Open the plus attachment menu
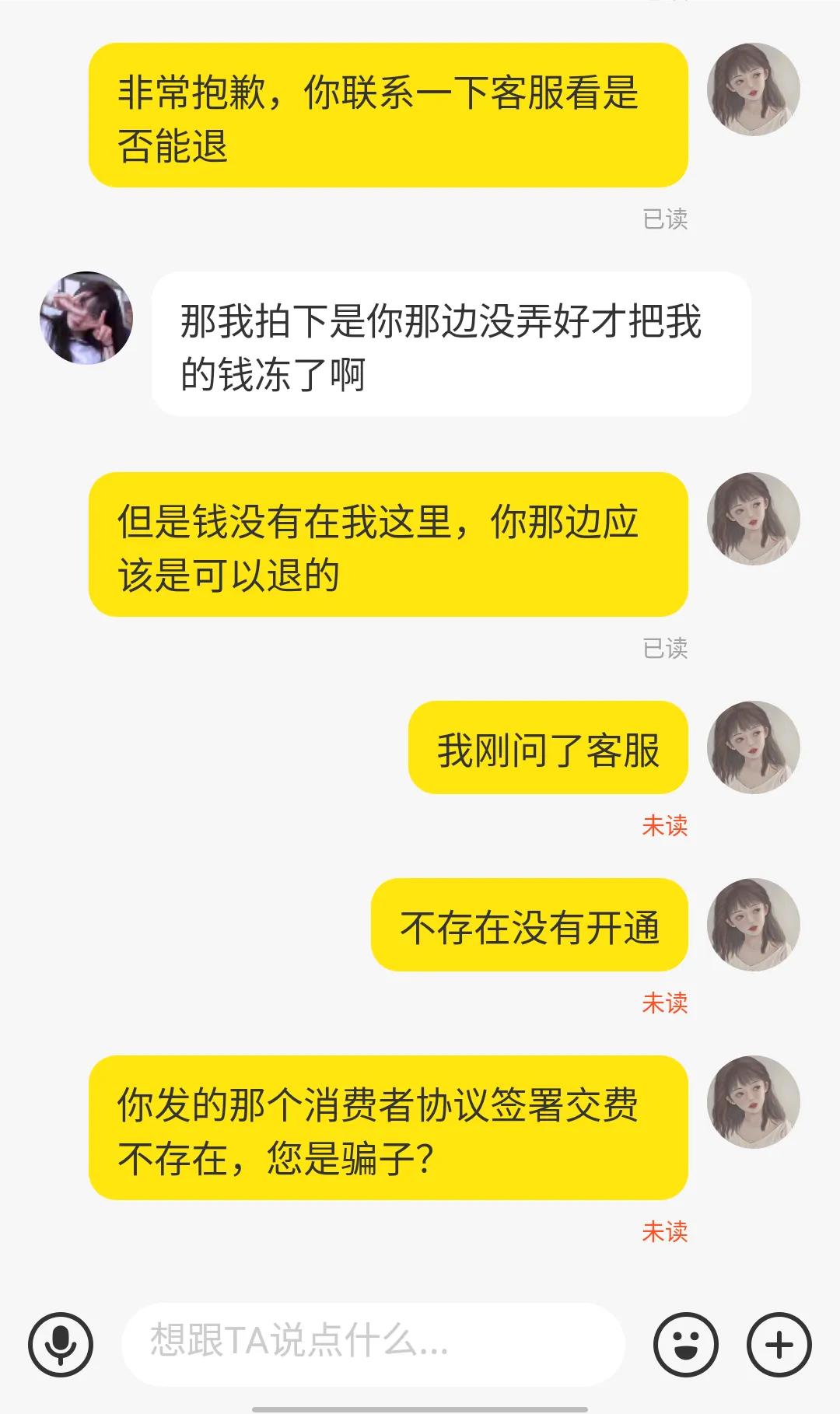840x1414 pixels. tap(779, 1344)
